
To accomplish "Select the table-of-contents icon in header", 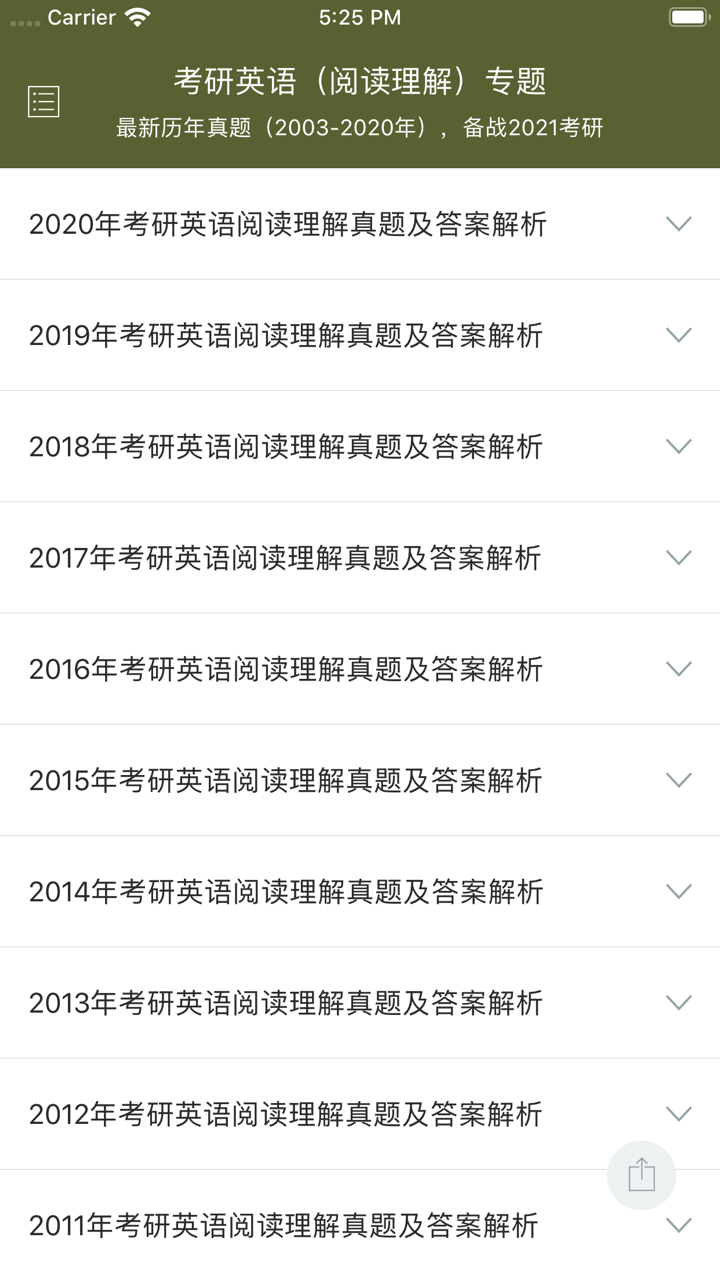I will click(x=43, y=100).
